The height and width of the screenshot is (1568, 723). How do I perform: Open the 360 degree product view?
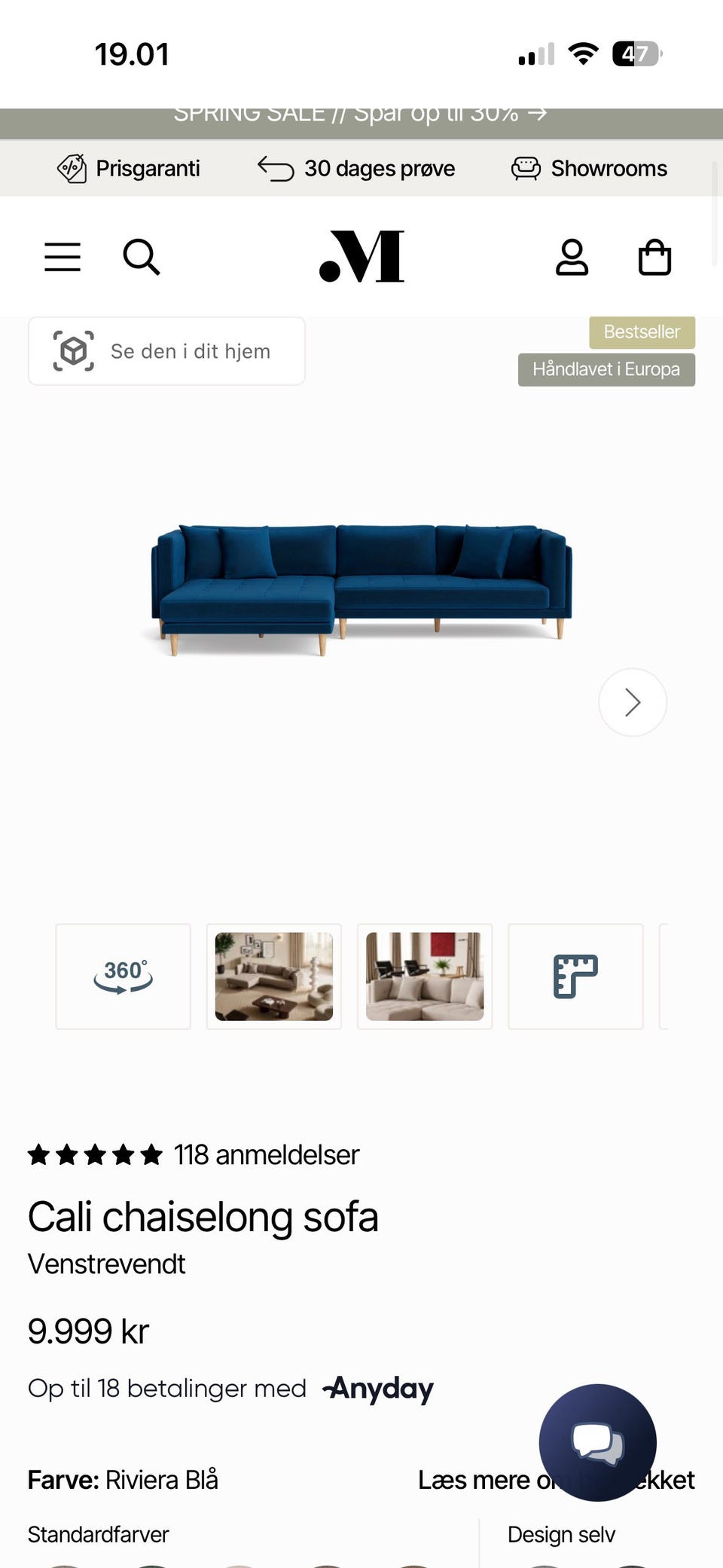pos(122,977)
